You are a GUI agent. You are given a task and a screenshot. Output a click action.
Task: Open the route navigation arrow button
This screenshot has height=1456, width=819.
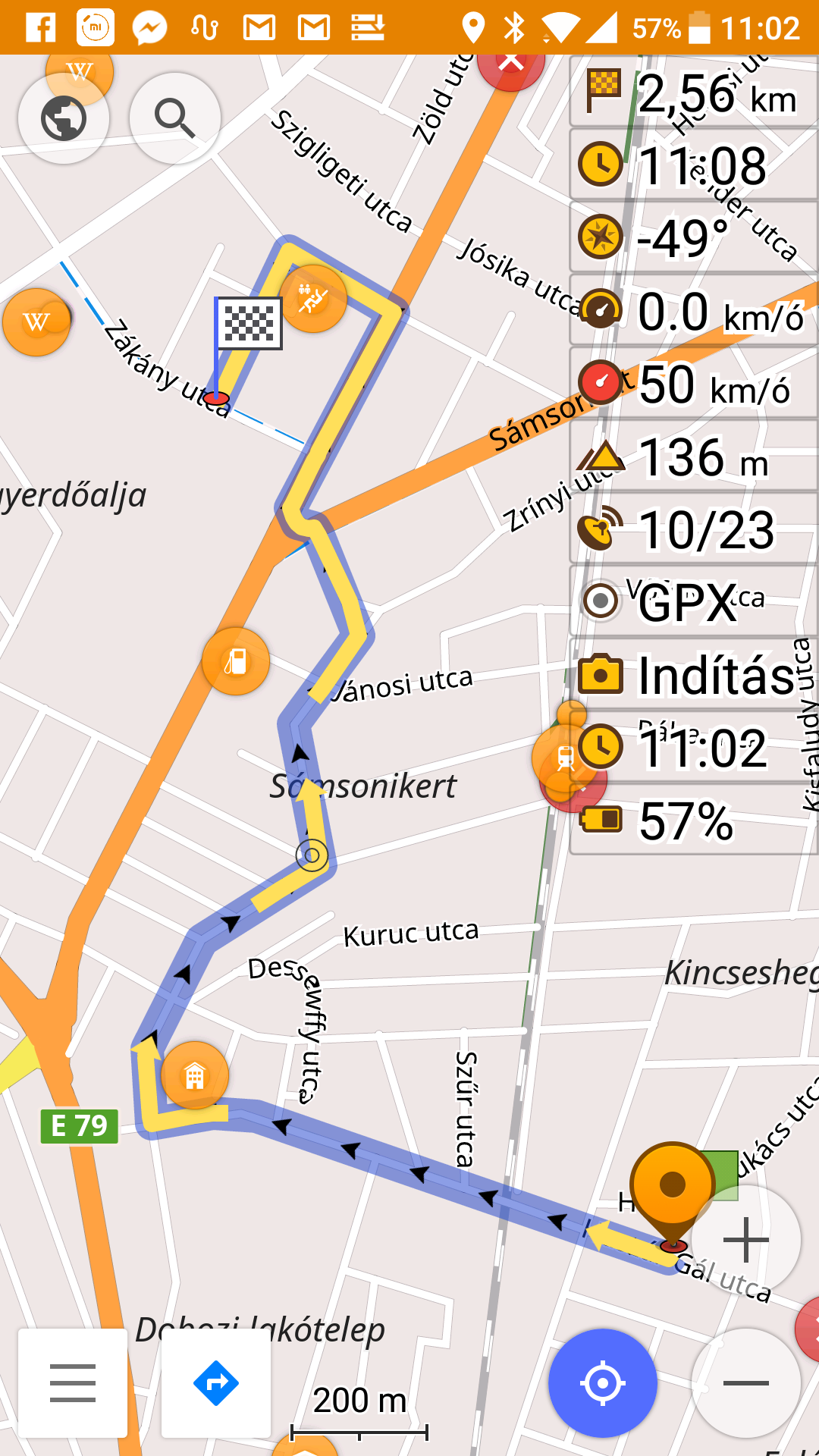point(216,1383)
